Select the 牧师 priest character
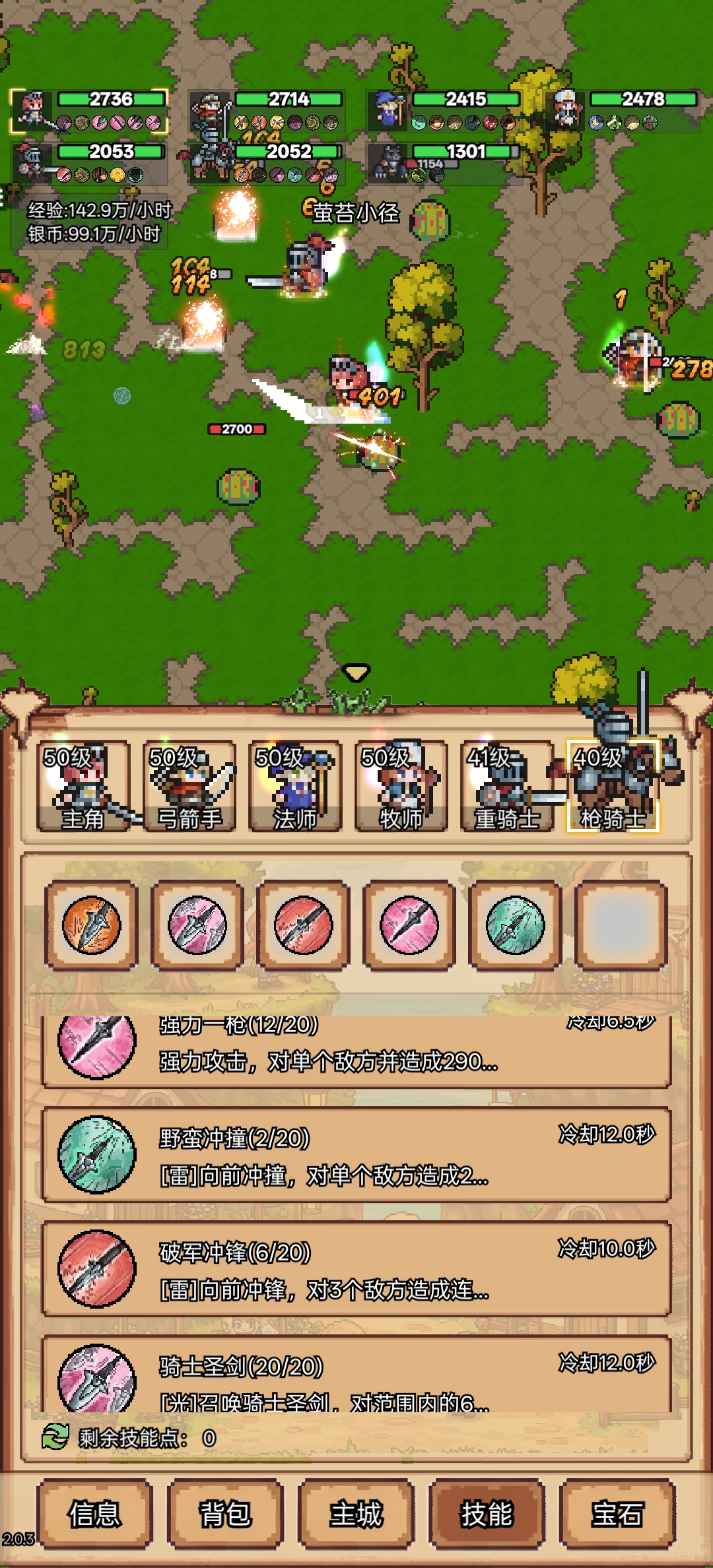 (x=401, y=787)
